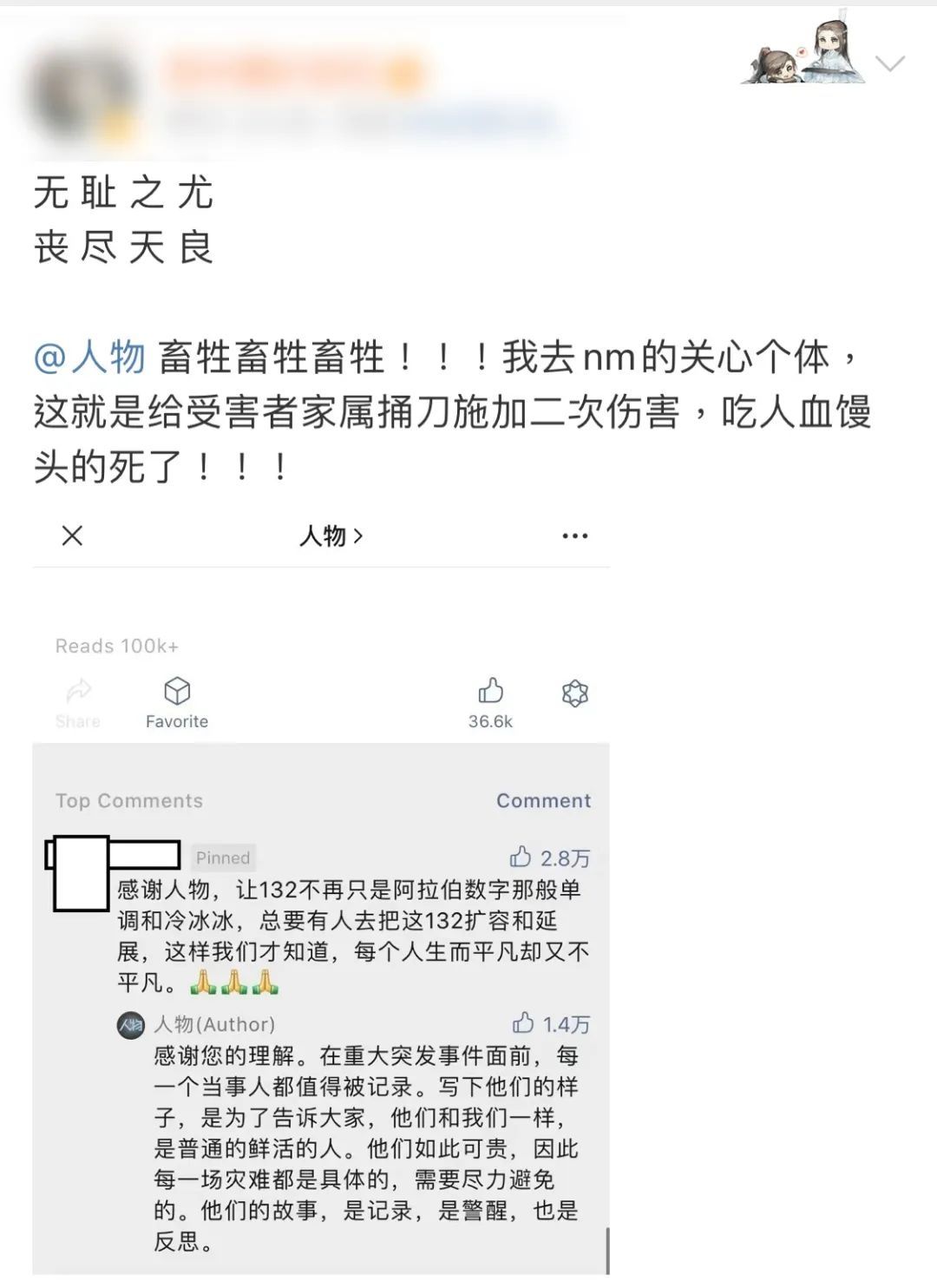Viewport: 937px width, 1288px height.
Task: Open the post options chevron menu
Action: point(890,63)
